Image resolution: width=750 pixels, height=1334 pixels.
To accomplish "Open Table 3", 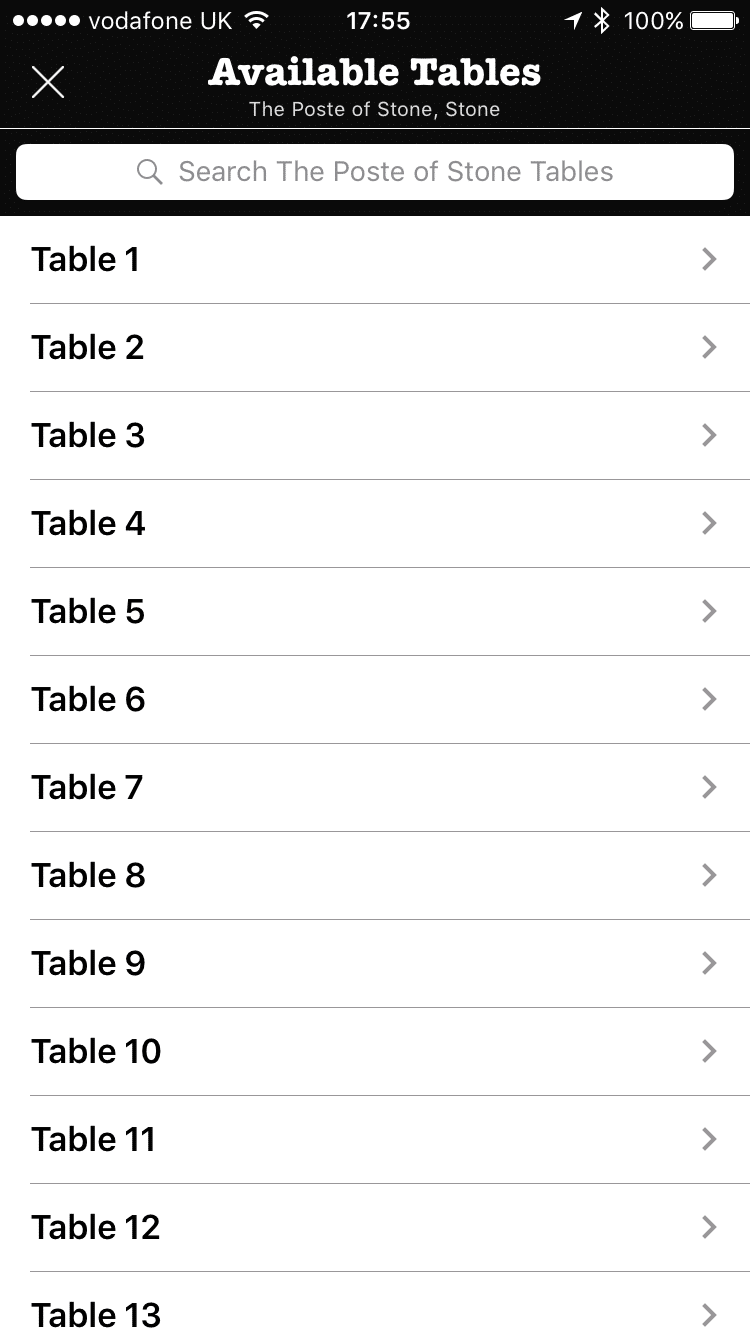I will coord(375,436).
